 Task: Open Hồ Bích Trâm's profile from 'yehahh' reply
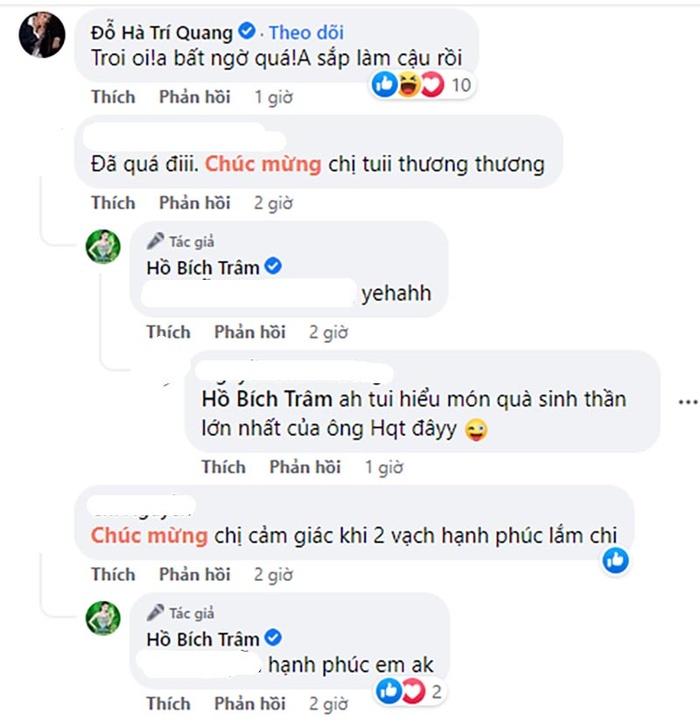[x=202, y=267]
